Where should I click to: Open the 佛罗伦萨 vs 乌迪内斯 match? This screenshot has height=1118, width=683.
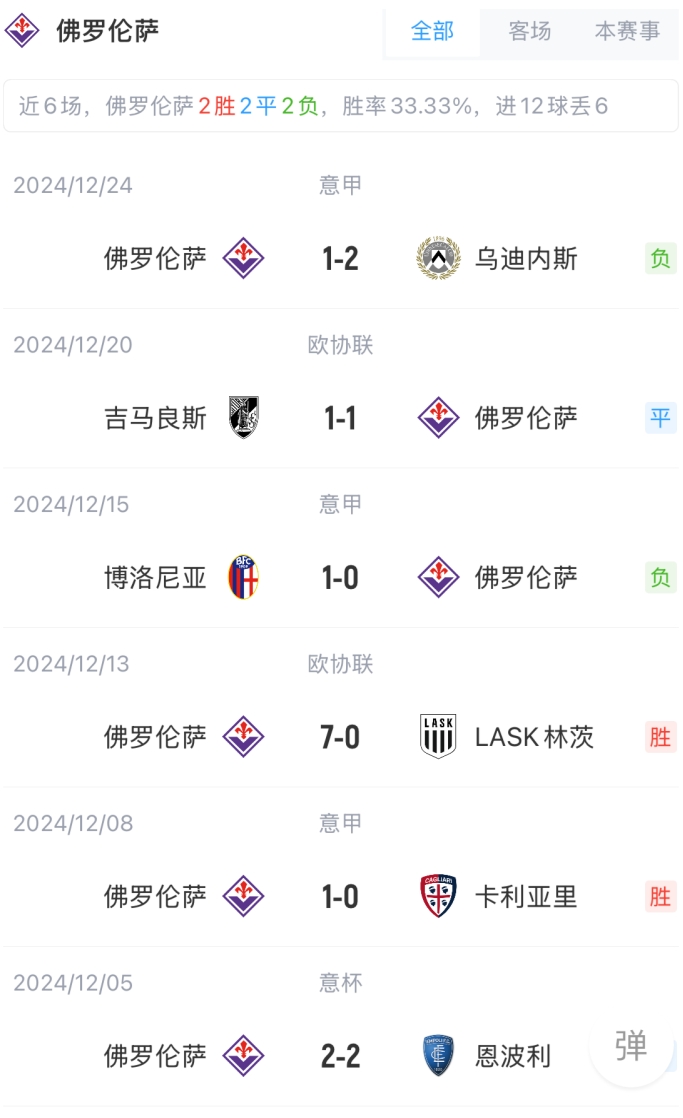(340, 259)
